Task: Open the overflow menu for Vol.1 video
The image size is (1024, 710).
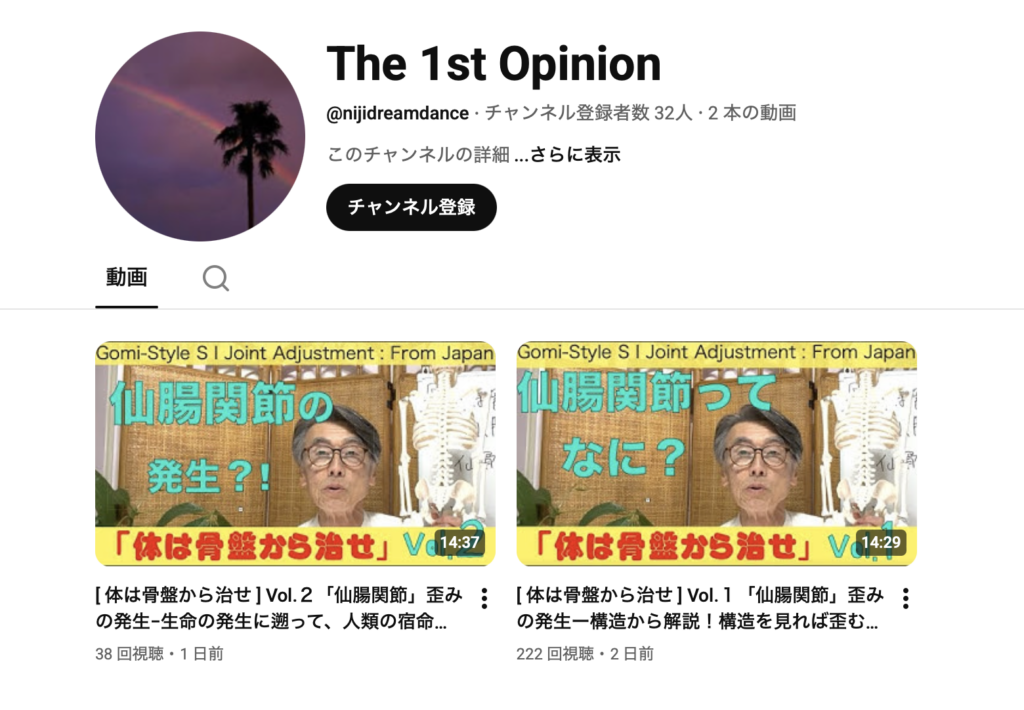Action: 905,598
